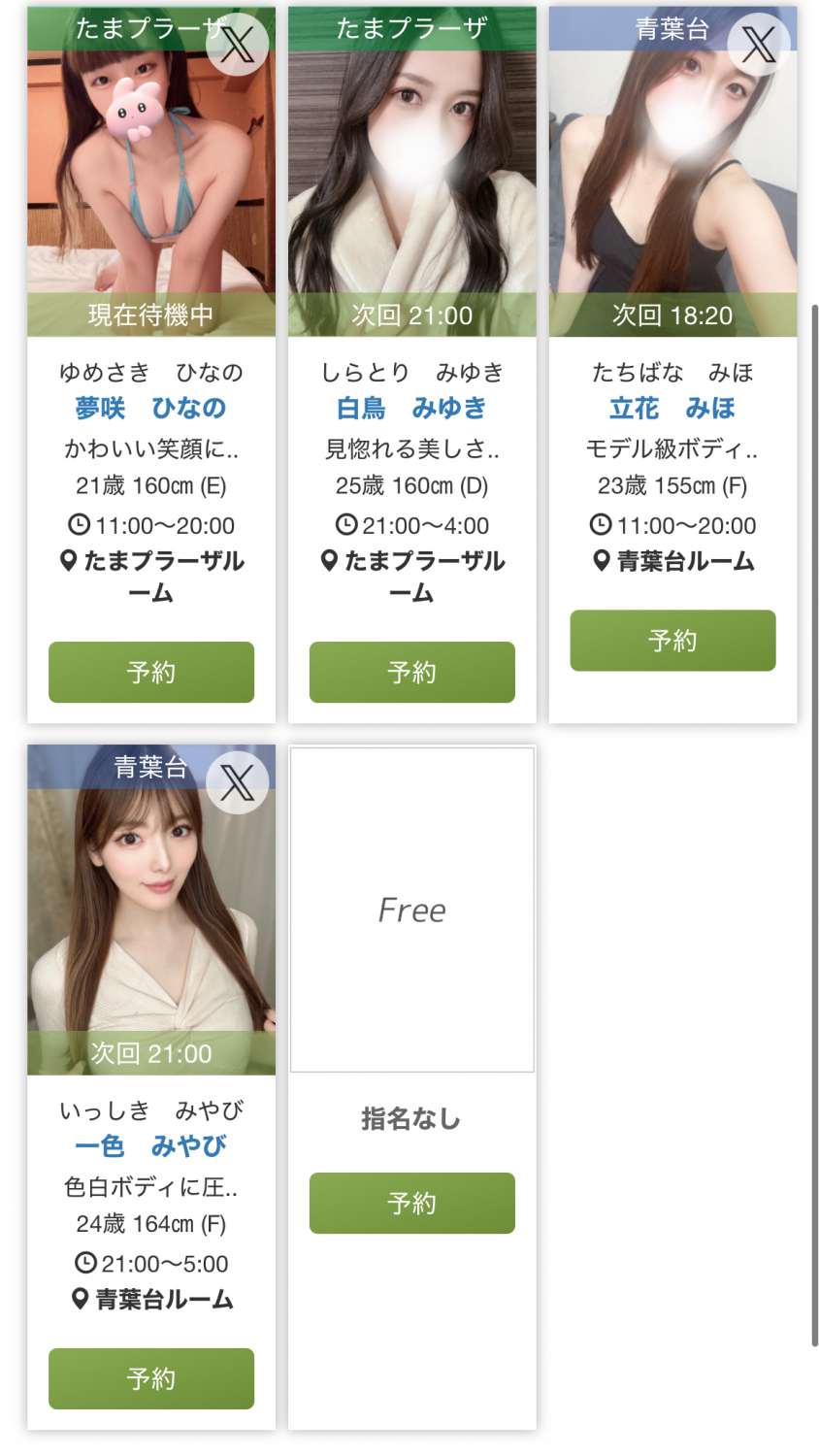Open the 一色 みやび profile link
Image resolution: width=819 pixels, height=1456 pixels.
[x=151, y=1146]
